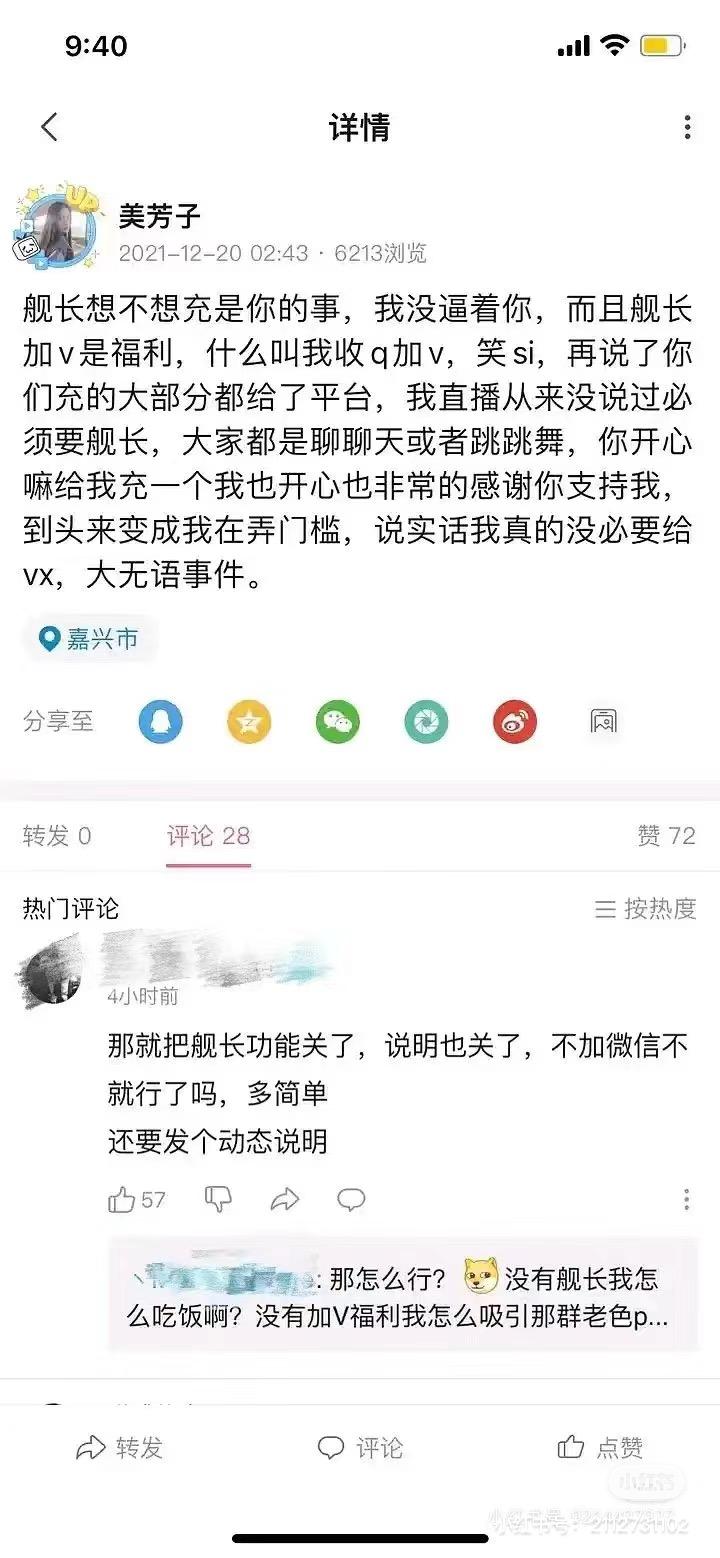Viewport: 720px width, 1558px height.
Task: Select the 评论 28 tab
Action: (x=208, y=836)
